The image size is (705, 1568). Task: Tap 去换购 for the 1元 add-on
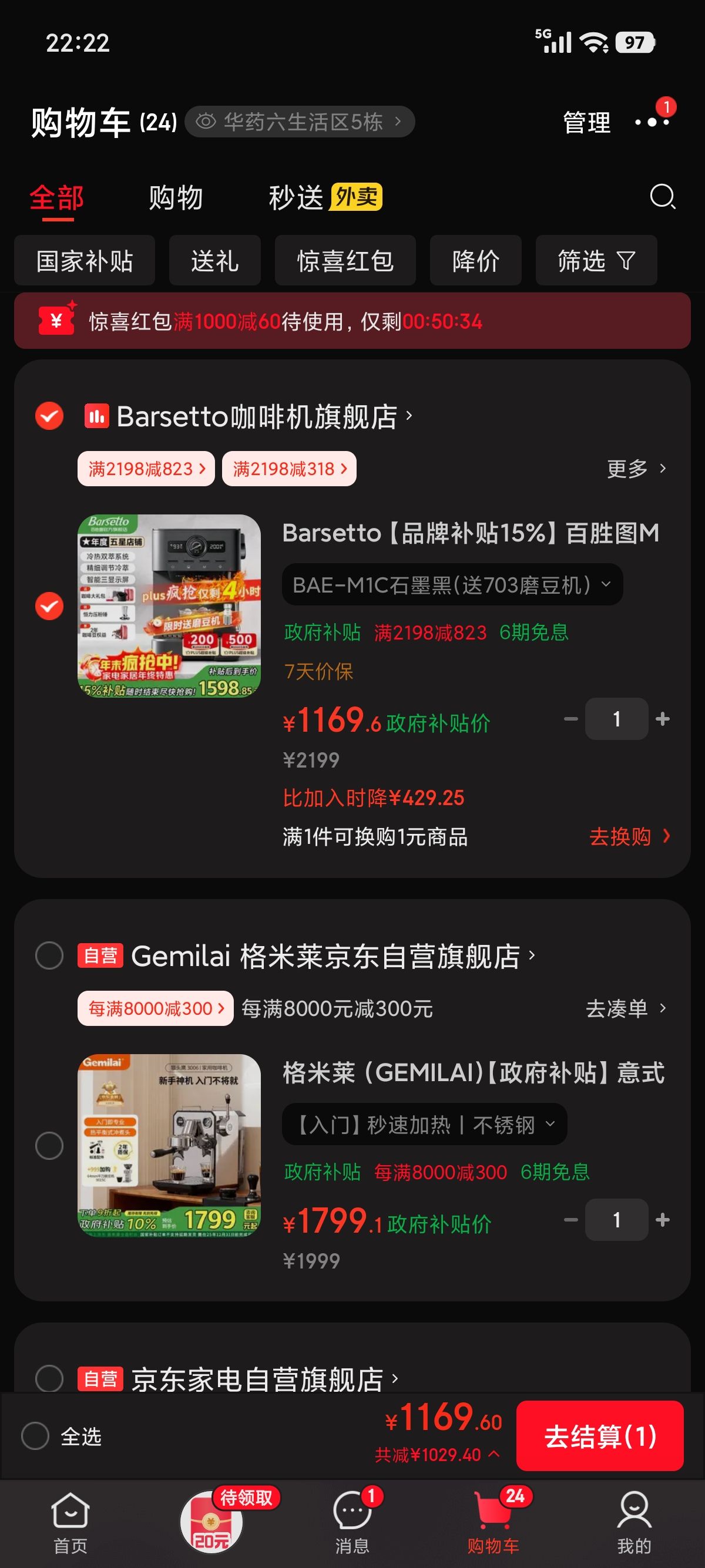pos(629,836)
